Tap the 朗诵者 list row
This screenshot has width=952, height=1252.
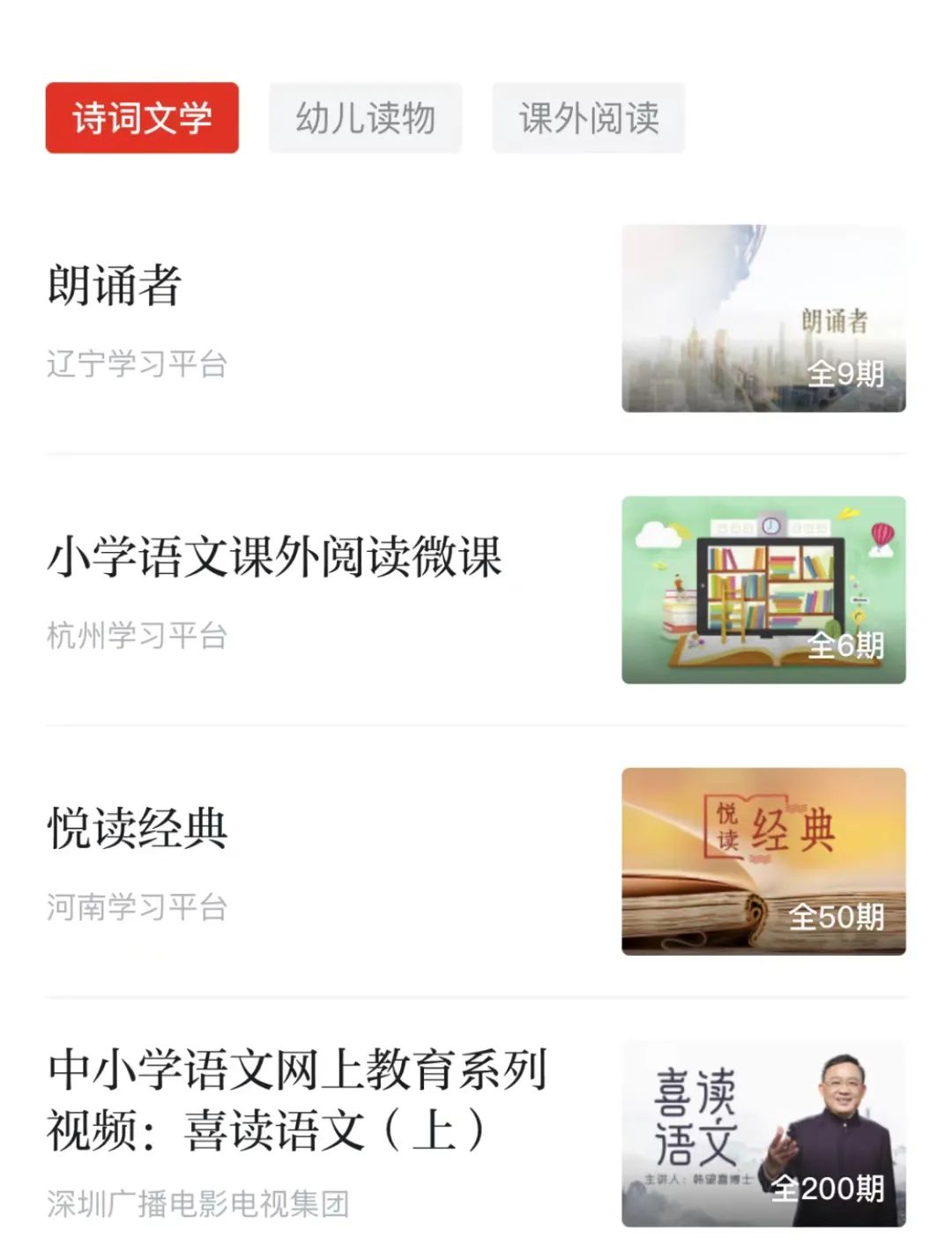coord(353,319)
